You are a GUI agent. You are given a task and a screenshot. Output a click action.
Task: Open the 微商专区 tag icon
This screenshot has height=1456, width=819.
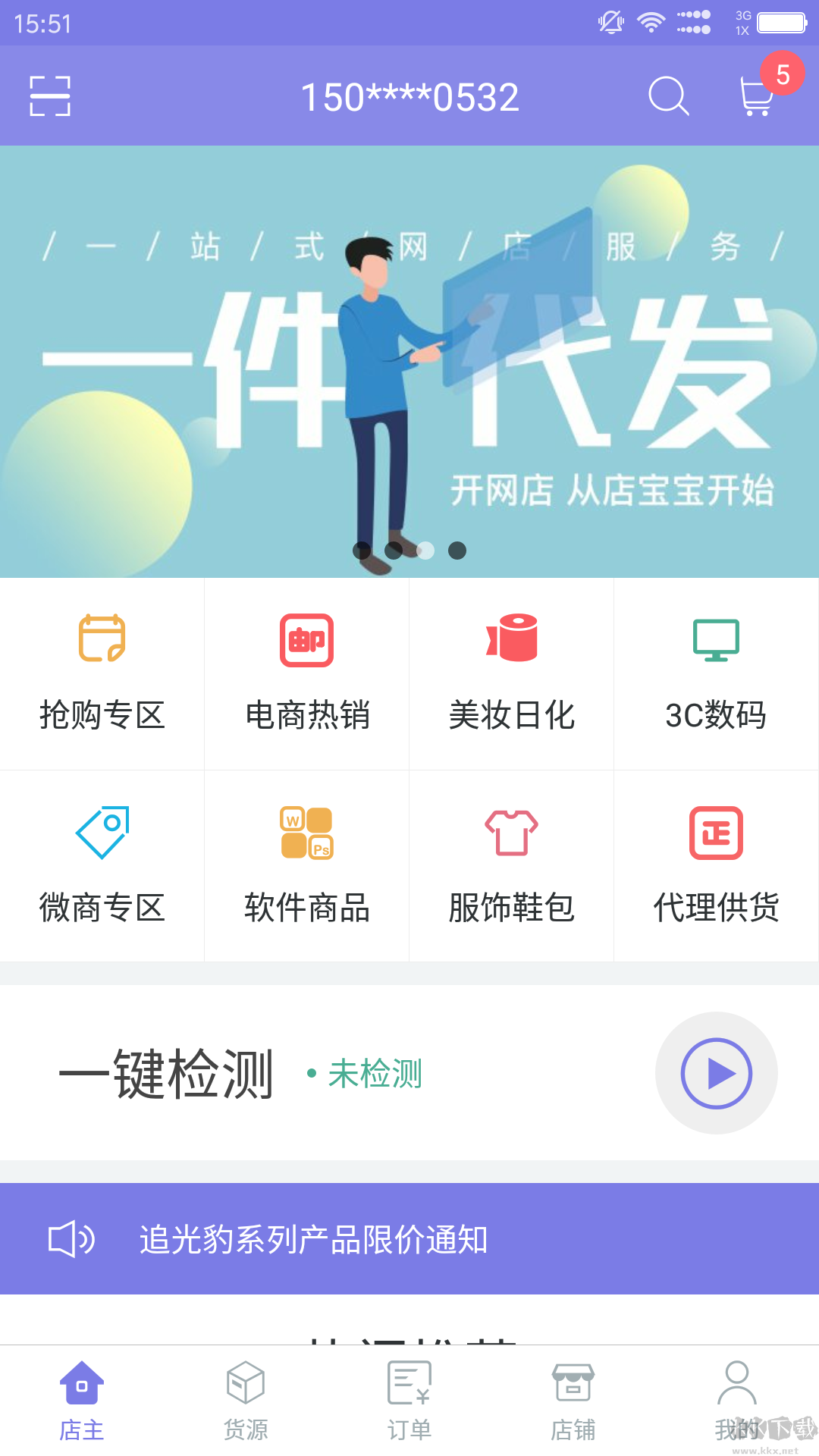coord(102,834)
